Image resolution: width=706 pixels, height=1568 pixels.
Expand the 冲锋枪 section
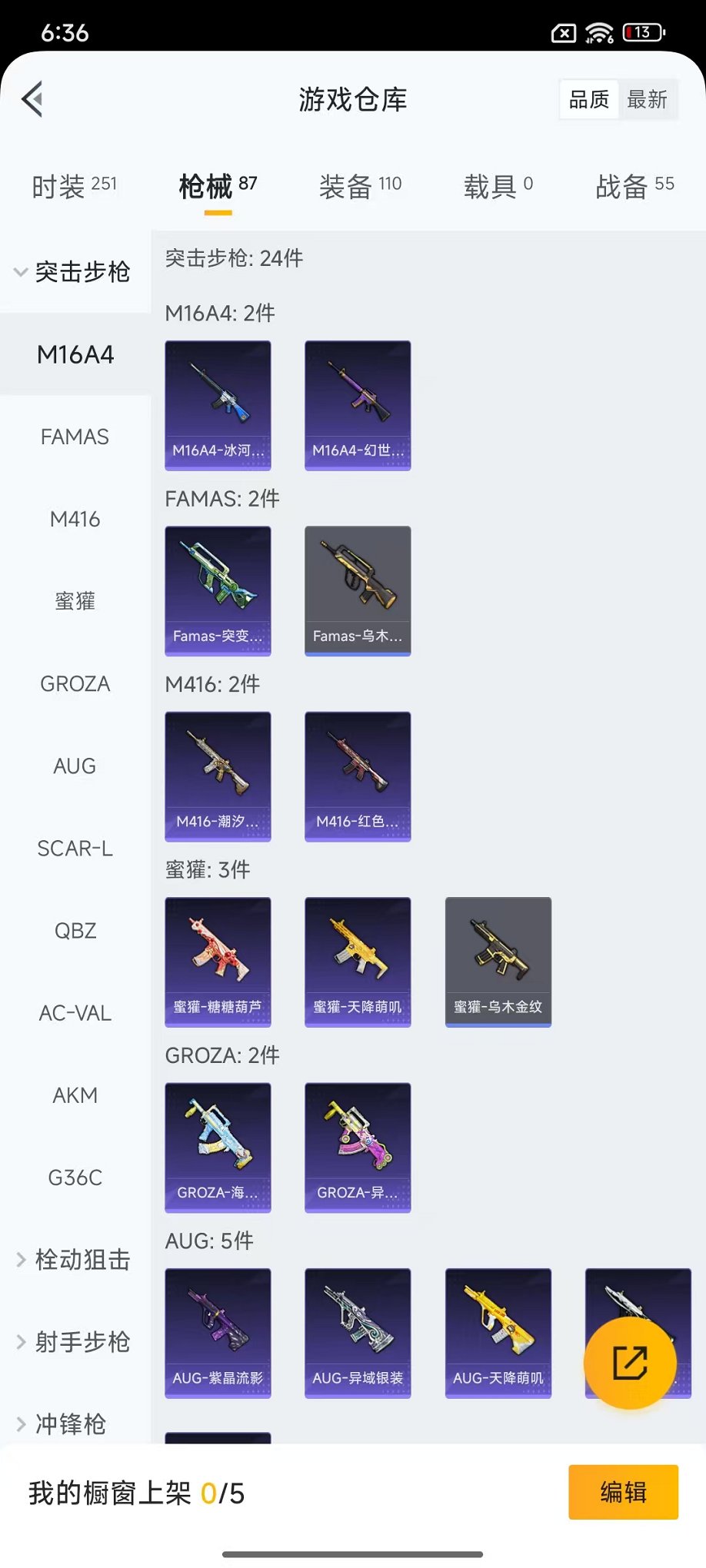(74, 1425)
